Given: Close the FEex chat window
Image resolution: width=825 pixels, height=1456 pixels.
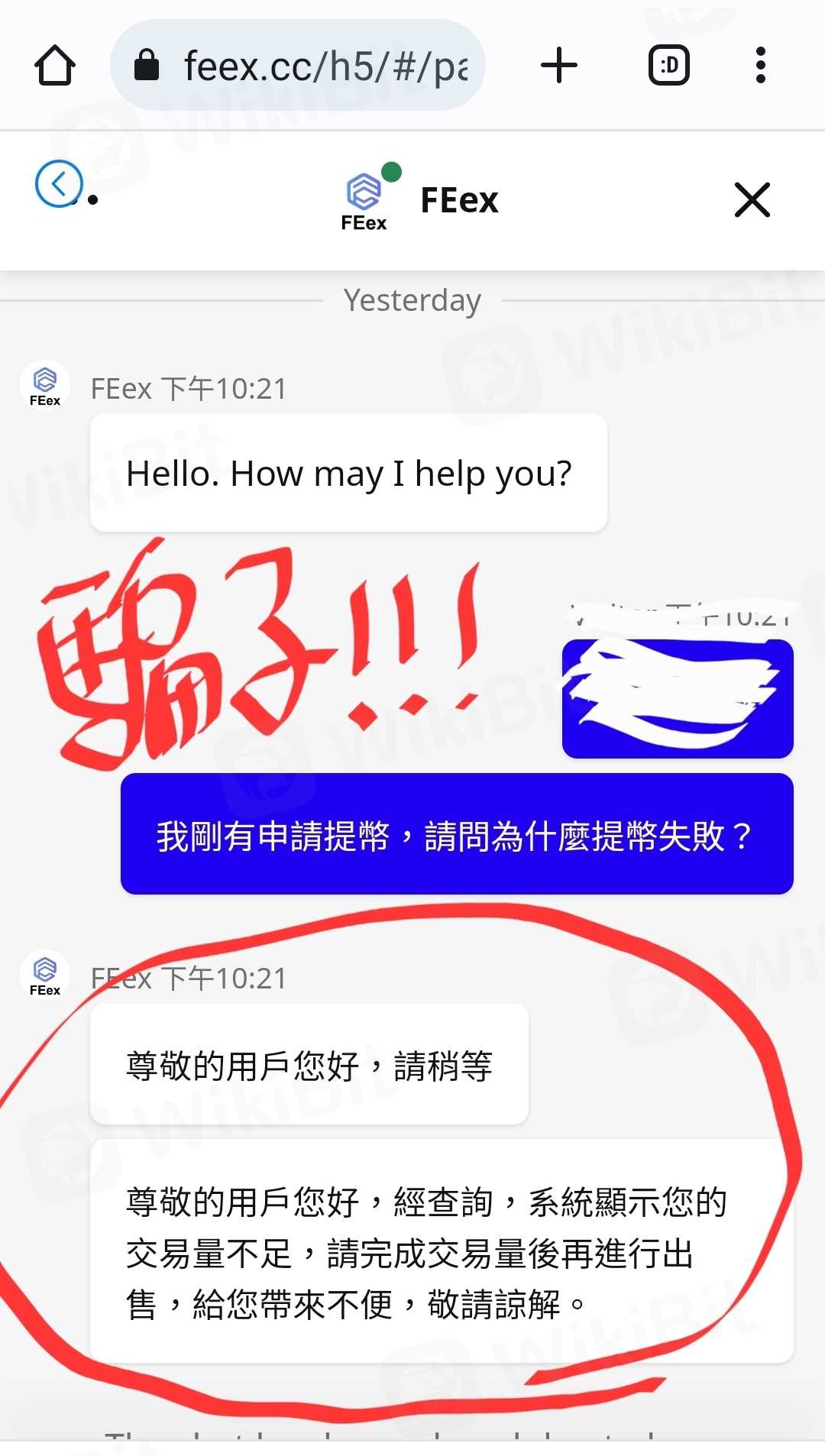Looking at the screenshot, I should tap(752, 200).
